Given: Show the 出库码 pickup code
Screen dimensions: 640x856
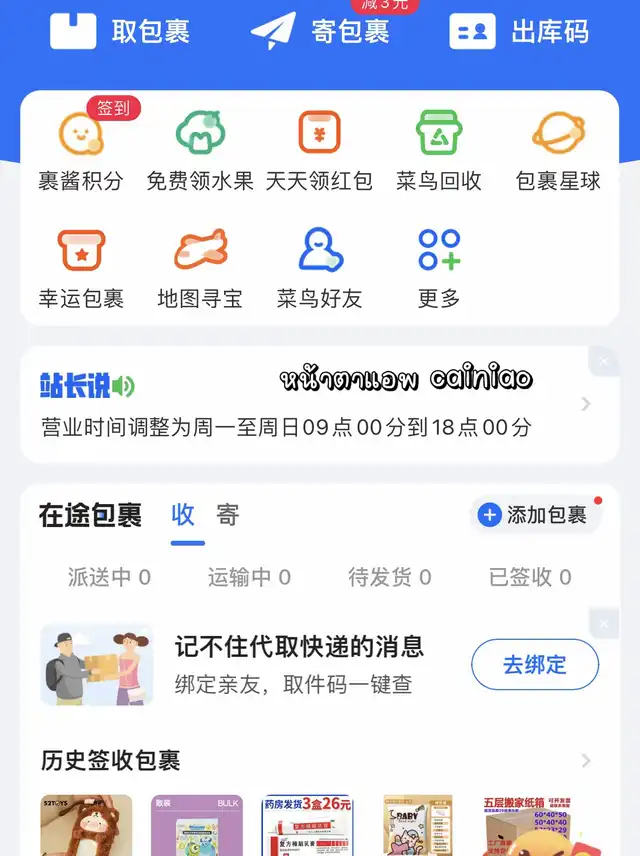Looking at the screenshot, I should tap(519, 31).
